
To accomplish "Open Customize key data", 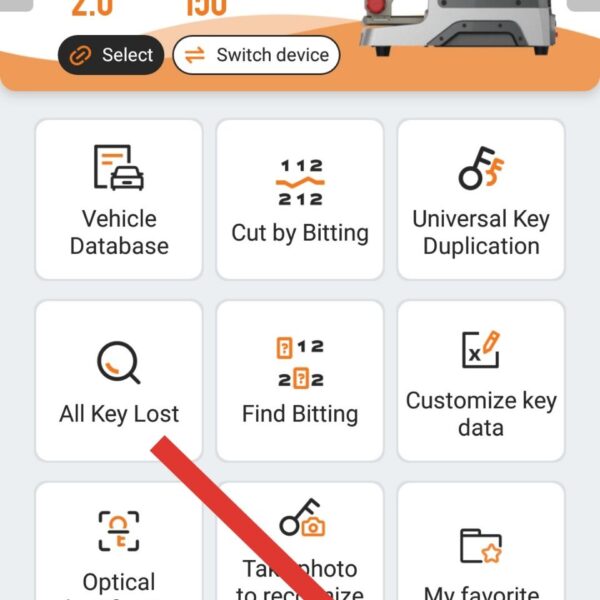I will tap(481, 380).
